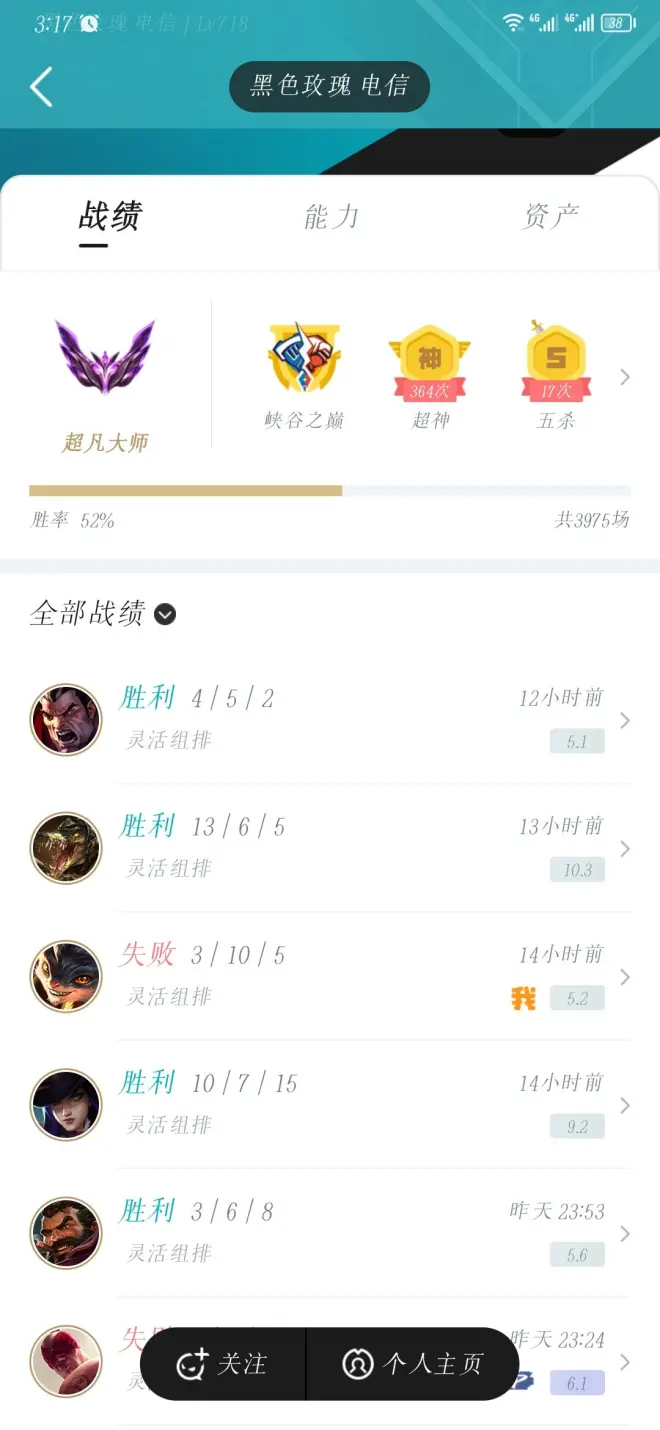Open the 10/7/15 victory match
660x1430 pixels.
(x=330, y=1104)
